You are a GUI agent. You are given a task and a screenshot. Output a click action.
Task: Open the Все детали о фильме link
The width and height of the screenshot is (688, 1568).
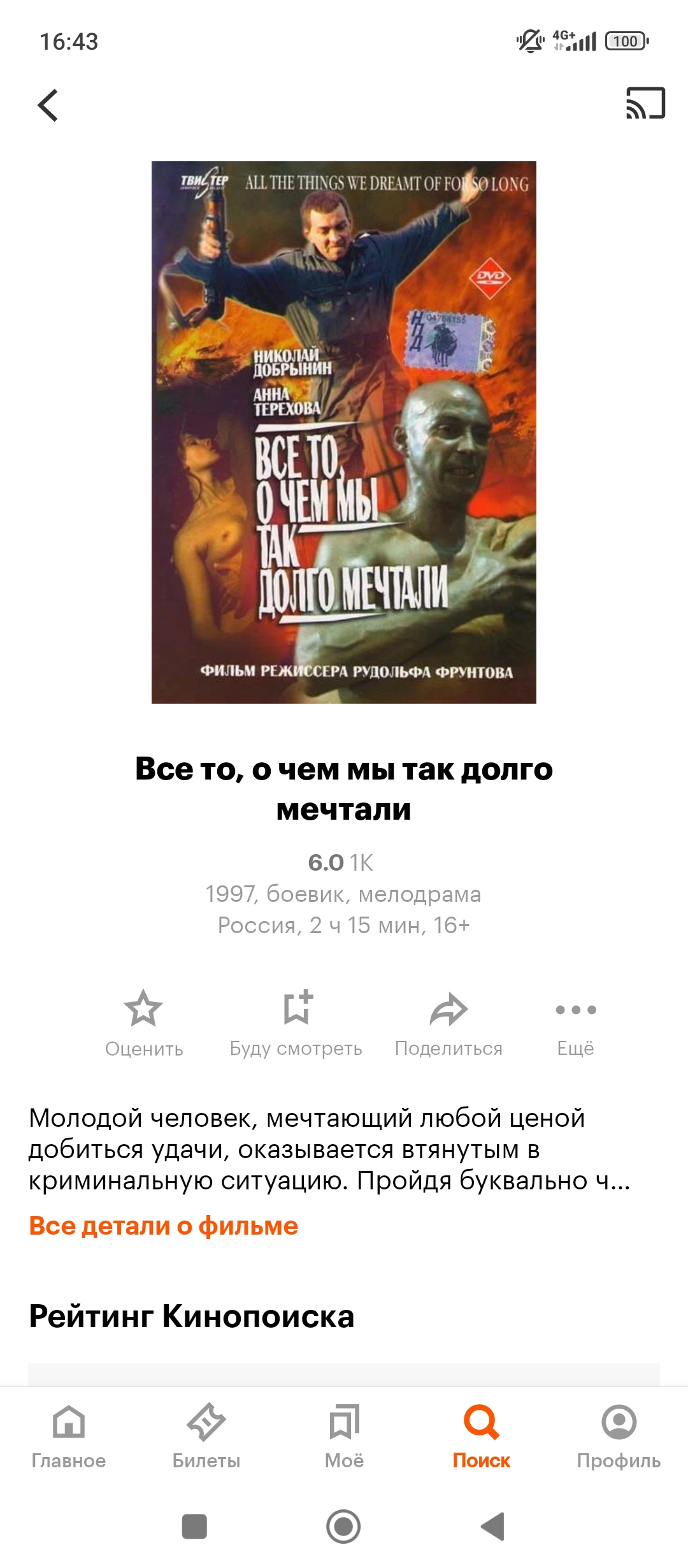click(x=164, y=1226)
